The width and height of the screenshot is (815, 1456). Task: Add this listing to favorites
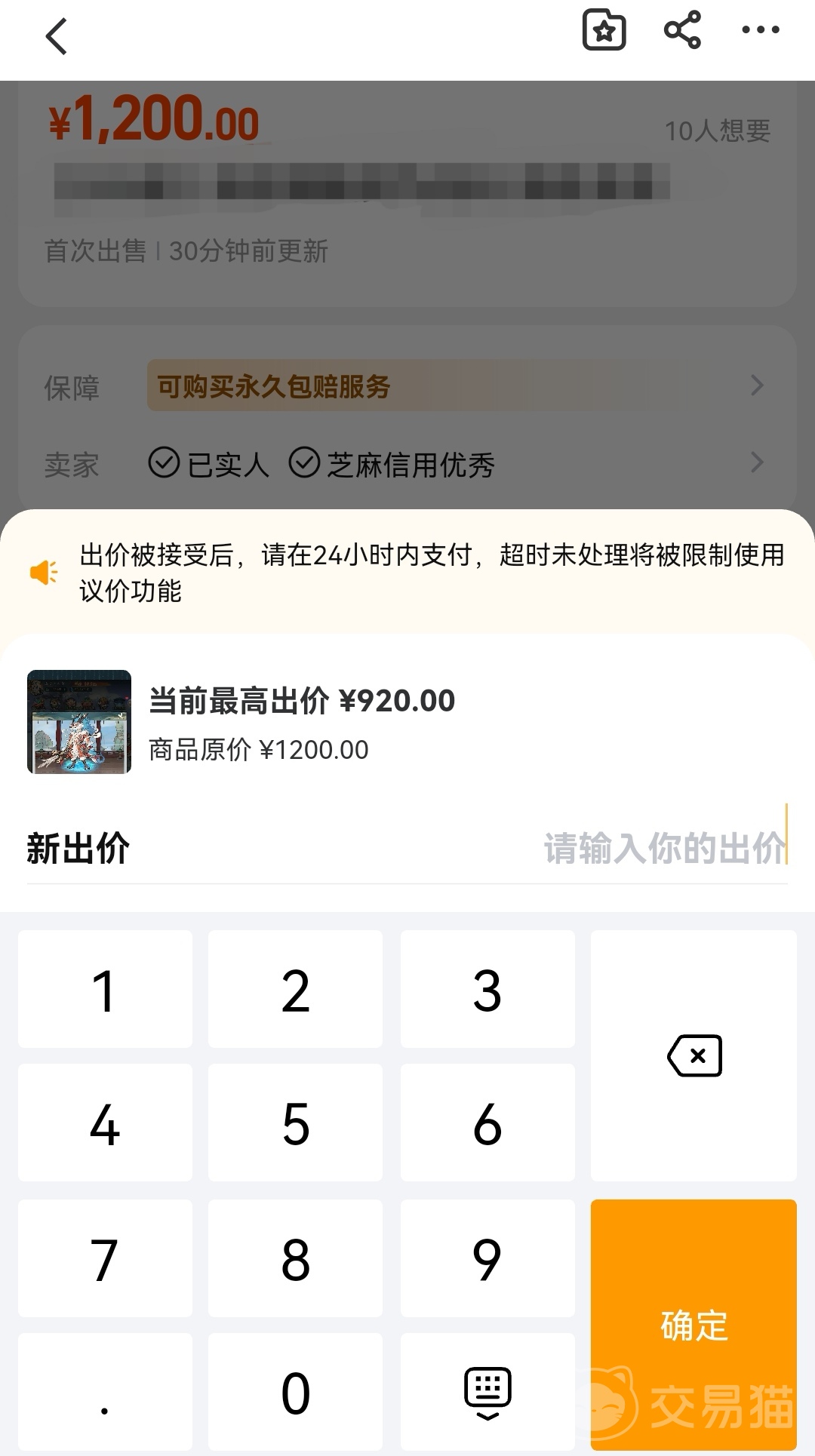click(x=604, y=31)
